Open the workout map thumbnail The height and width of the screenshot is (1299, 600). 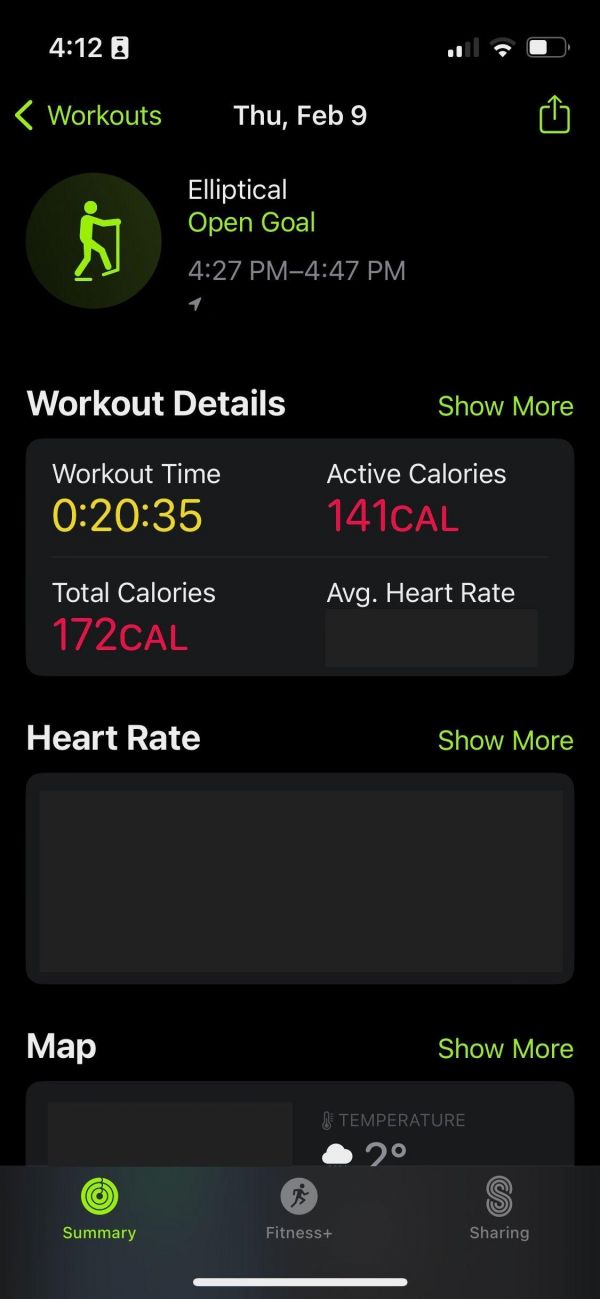[170, 1134]
